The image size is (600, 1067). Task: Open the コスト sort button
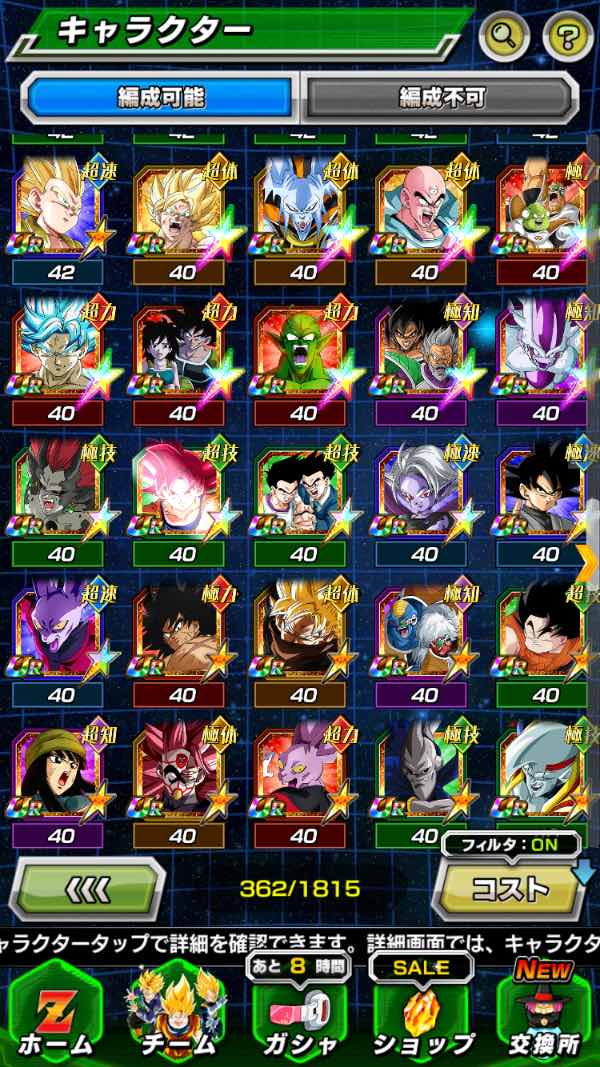tap(509, 888)
